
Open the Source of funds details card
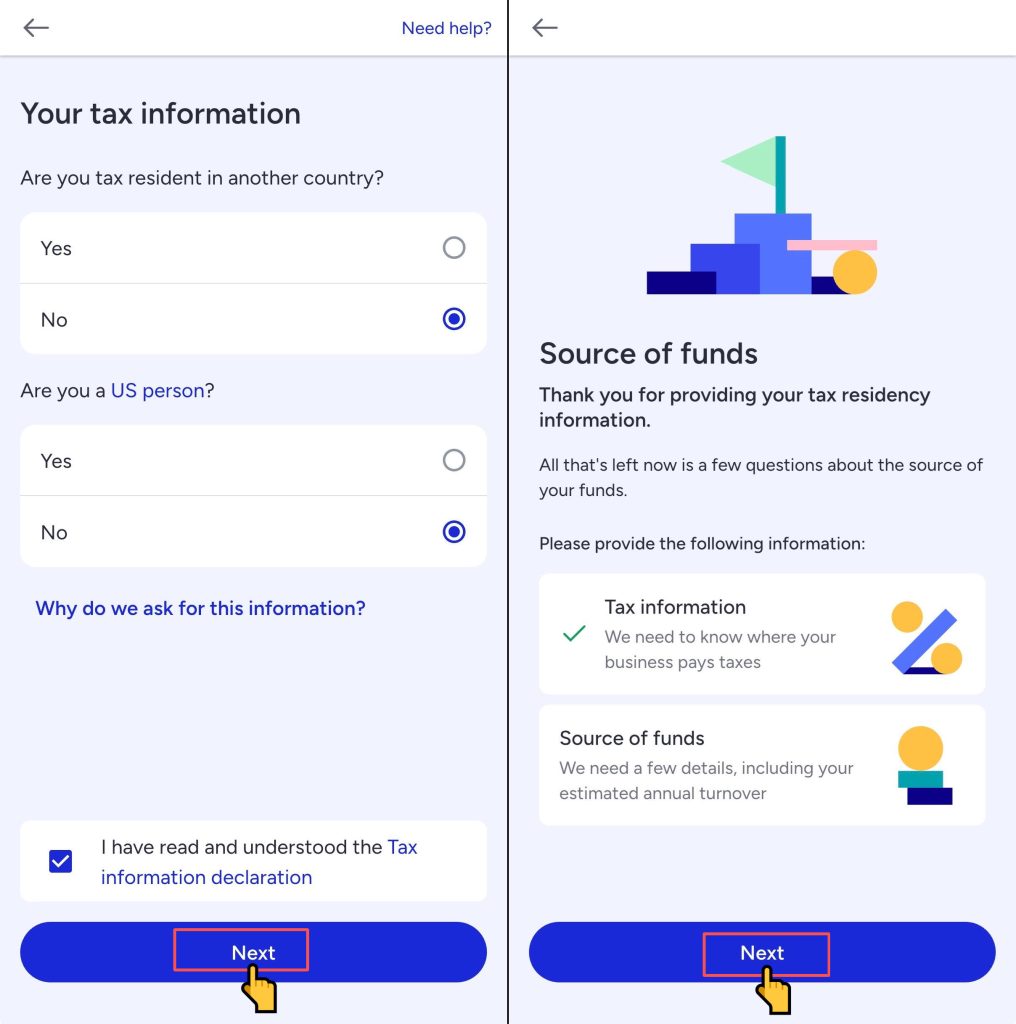click(x=761, y=765)
